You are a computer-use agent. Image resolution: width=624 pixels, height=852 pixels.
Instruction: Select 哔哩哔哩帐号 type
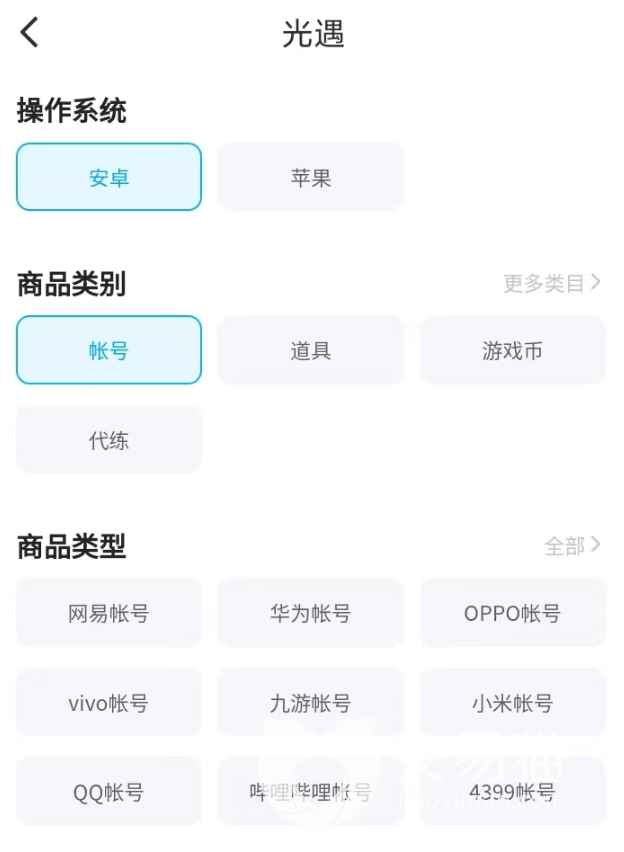coord(311,792)
